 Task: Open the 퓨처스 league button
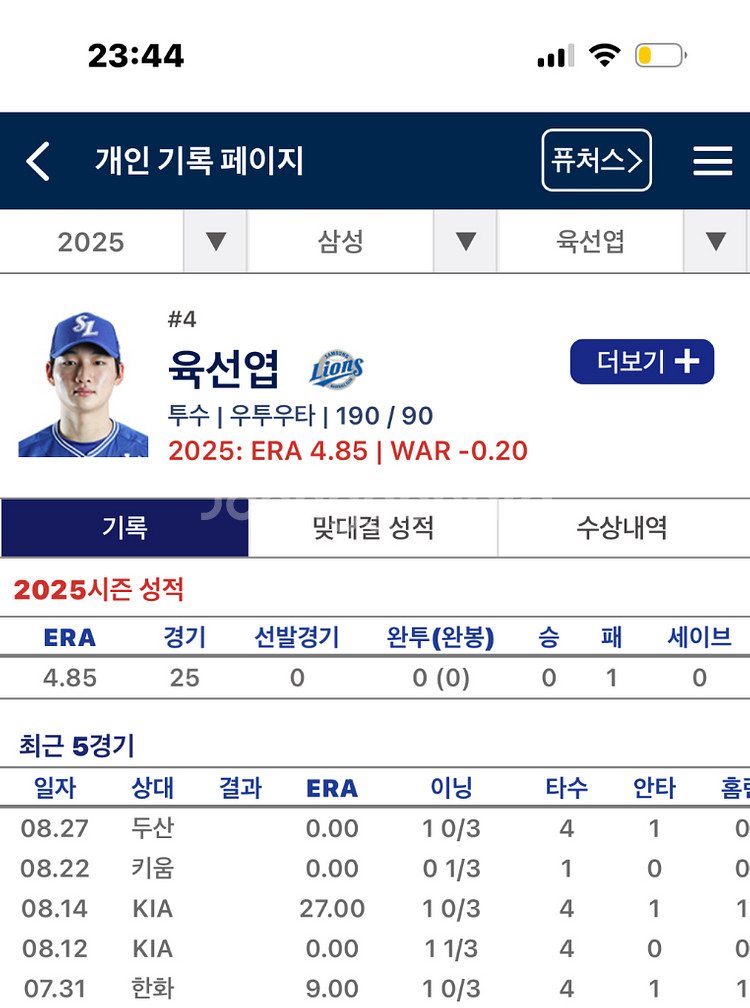click(x=596, y=160)
